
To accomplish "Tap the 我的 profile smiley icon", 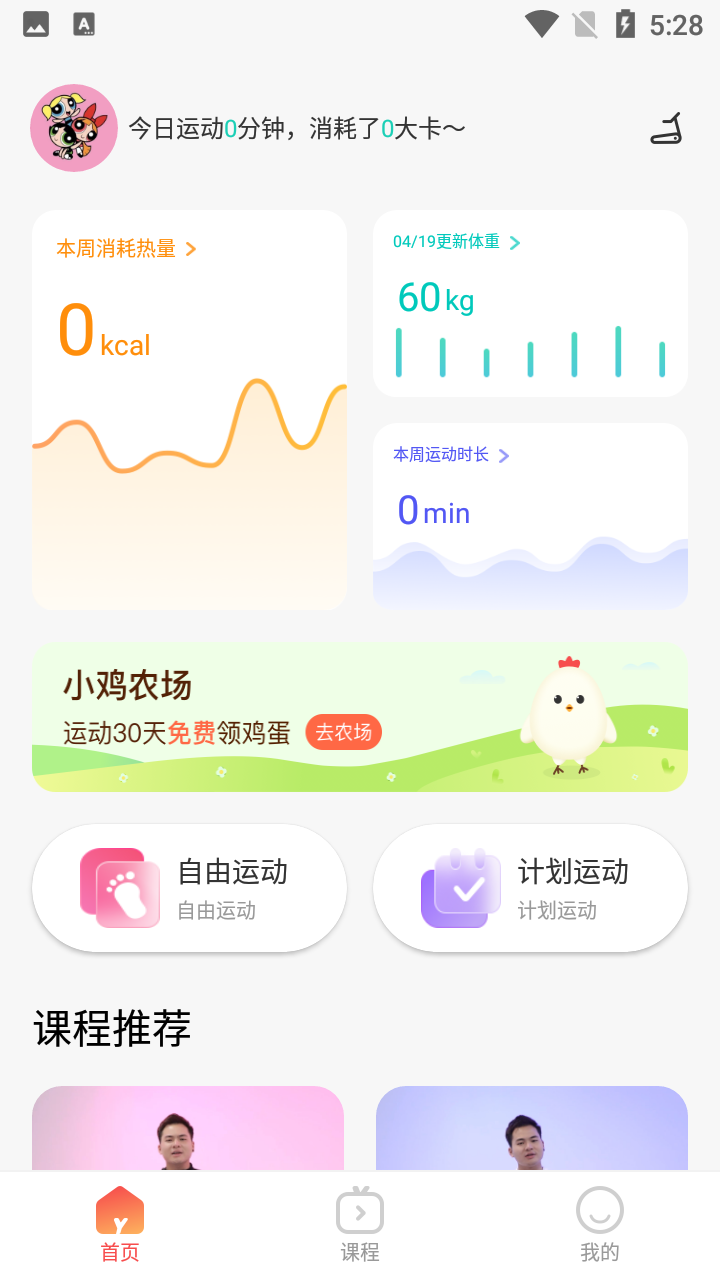I will click(599, 1210).
